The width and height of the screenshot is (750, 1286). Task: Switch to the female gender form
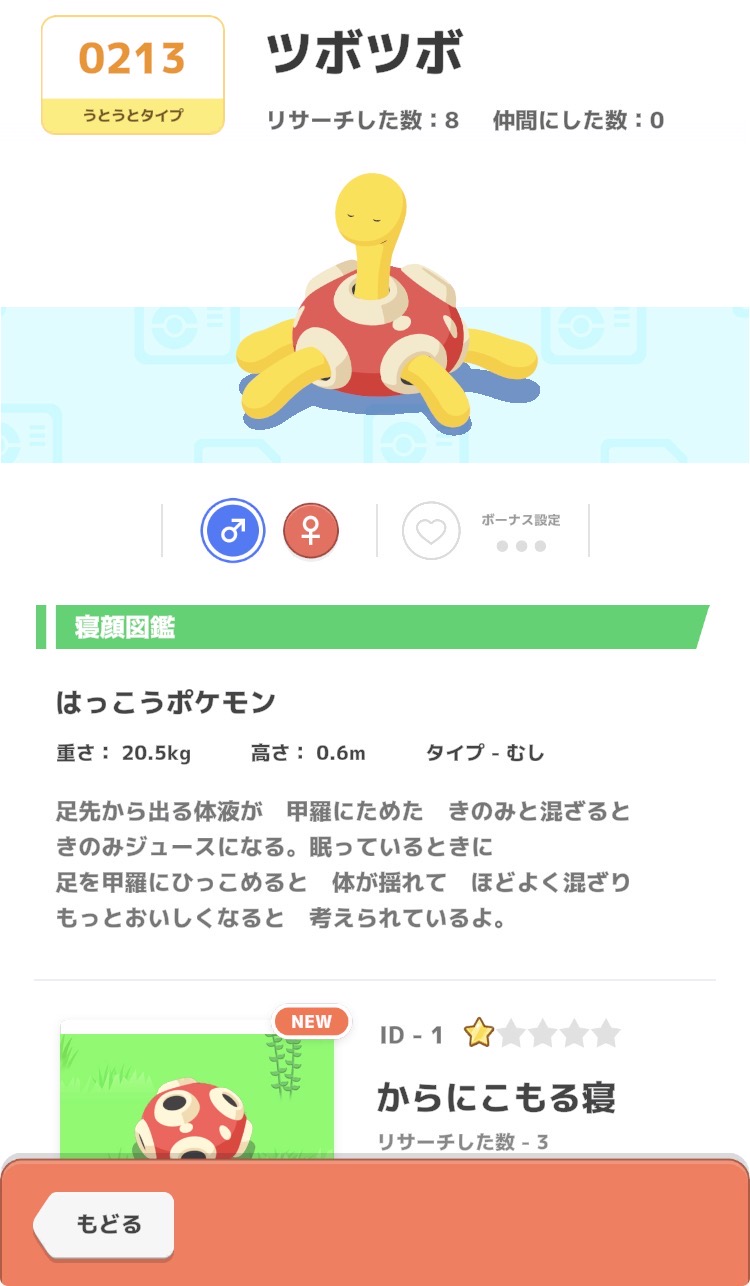pos(311,530)
